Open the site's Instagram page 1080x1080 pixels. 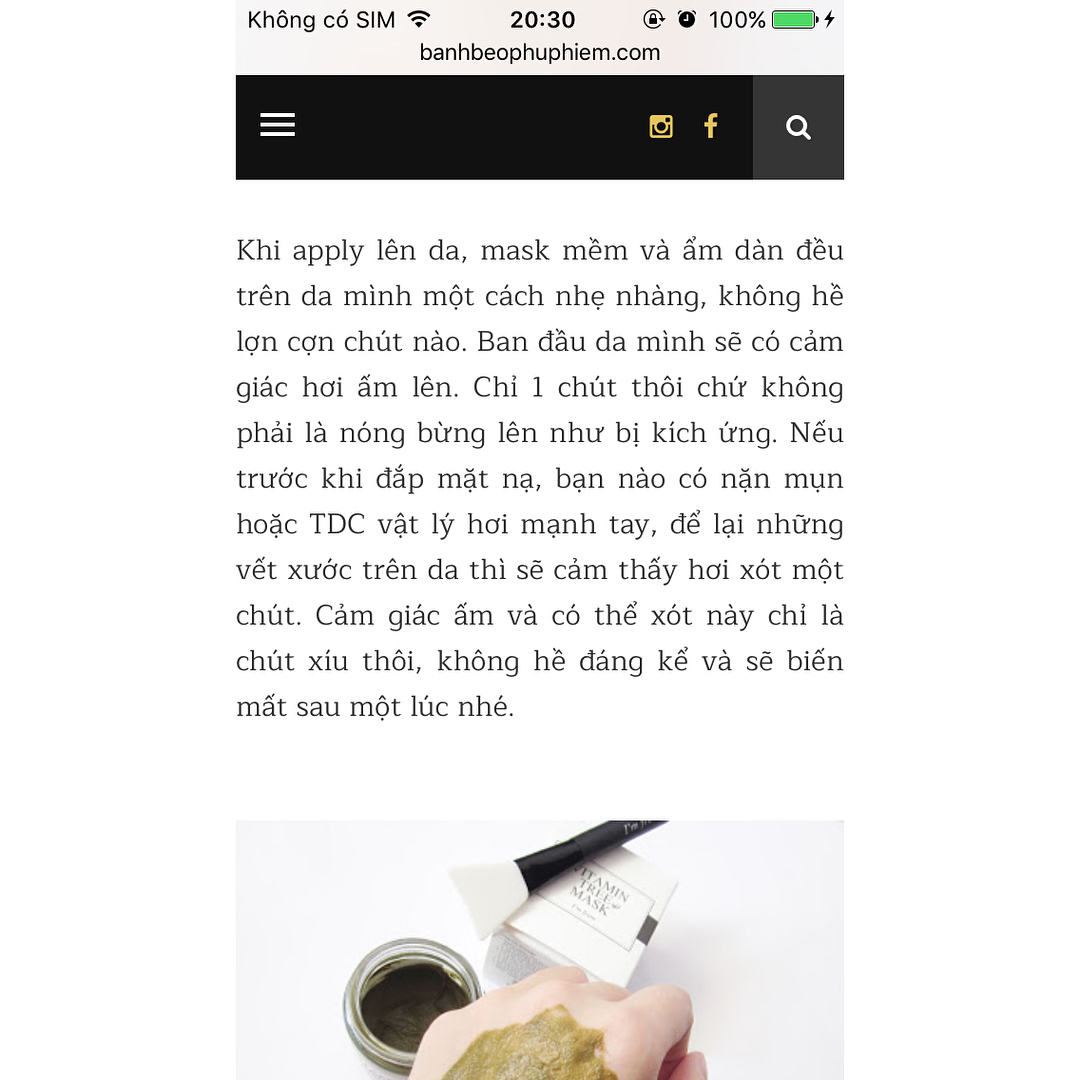tap(661, 126)
